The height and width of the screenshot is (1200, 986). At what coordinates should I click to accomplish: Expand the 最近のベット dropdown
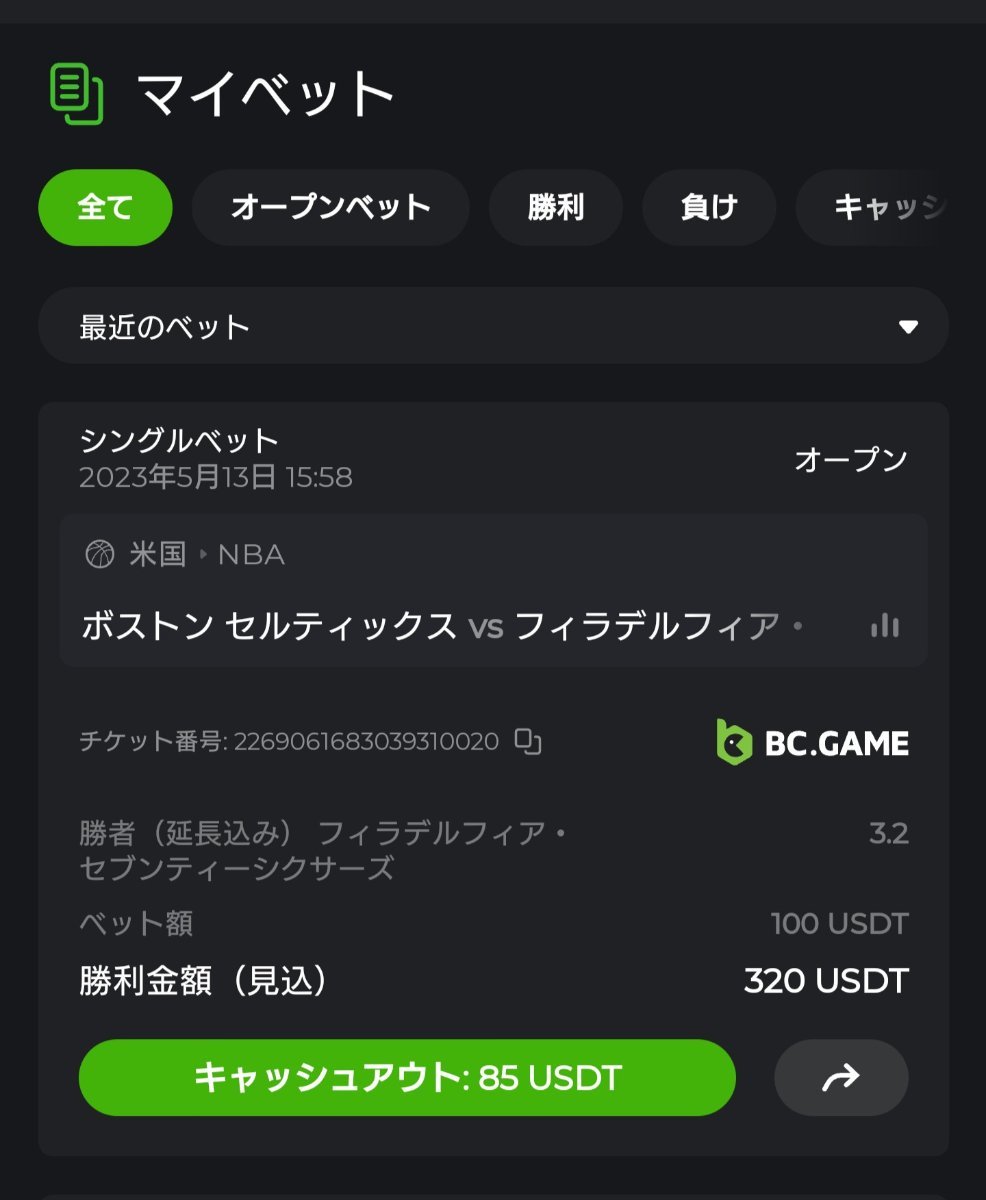(493, 326)
